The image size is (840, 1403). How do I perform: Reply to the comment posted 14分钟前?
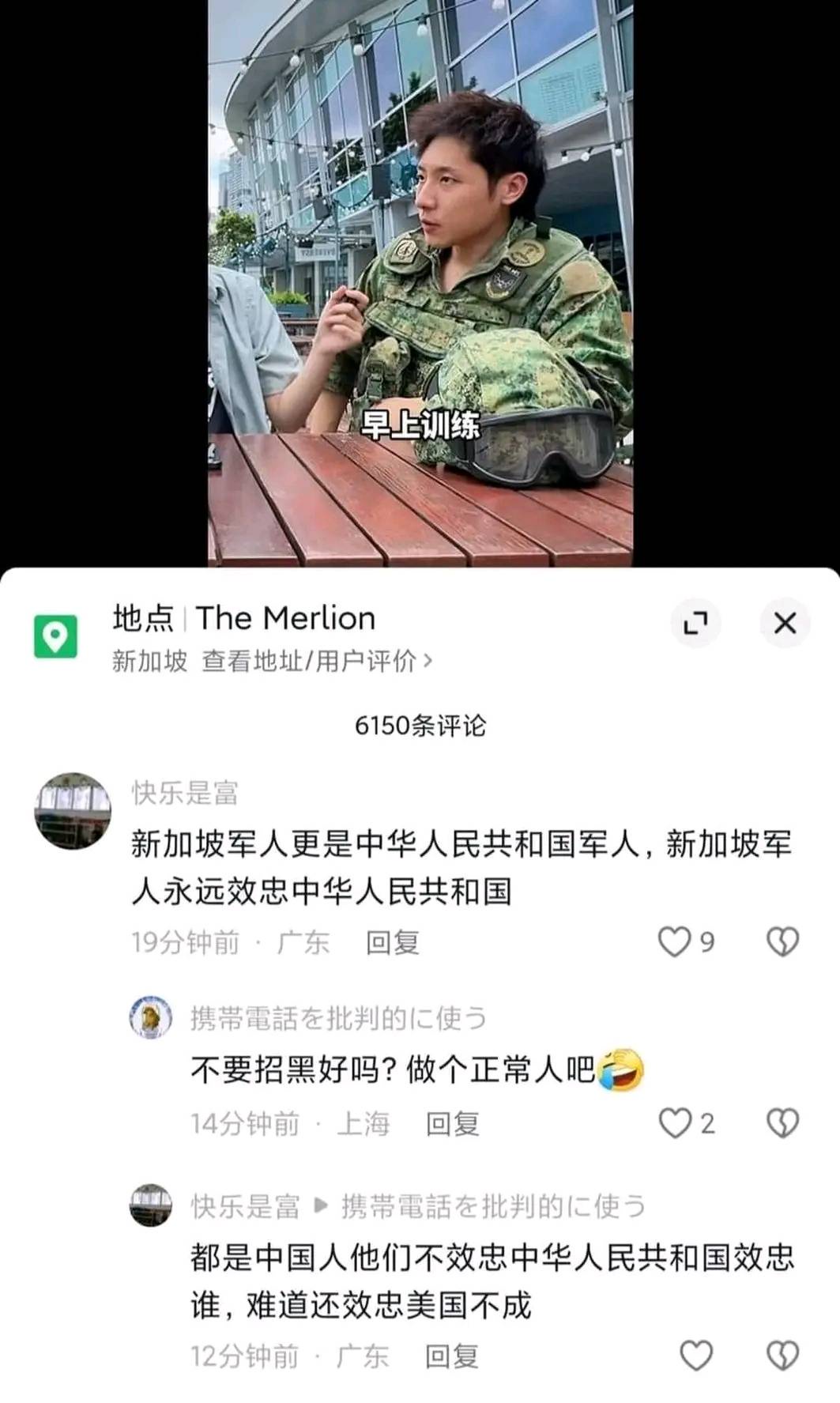tap(452, 1123)
